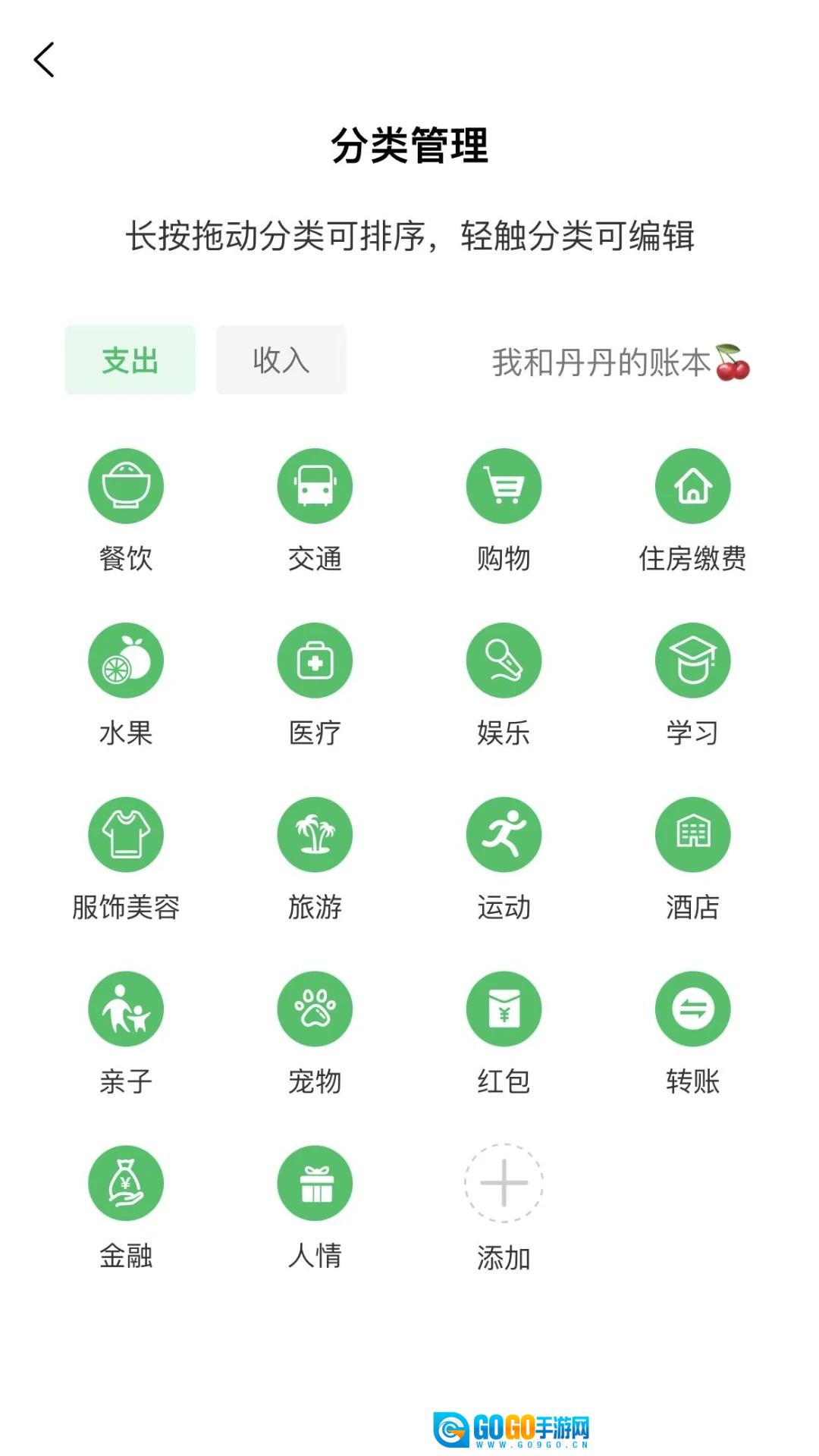This screenshot has height=1456, width=819.
Task: Tap the 购物 category
Action: (504, 487)
